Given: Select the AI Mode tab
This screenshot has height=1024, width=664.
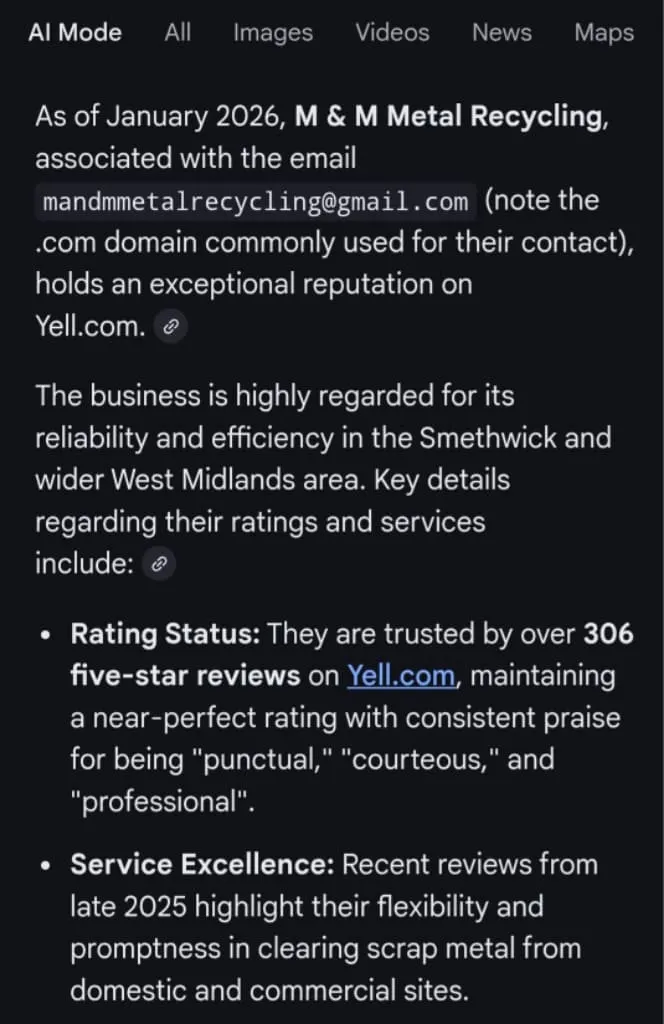Looking at the screenshot, I should coord(75,33).
